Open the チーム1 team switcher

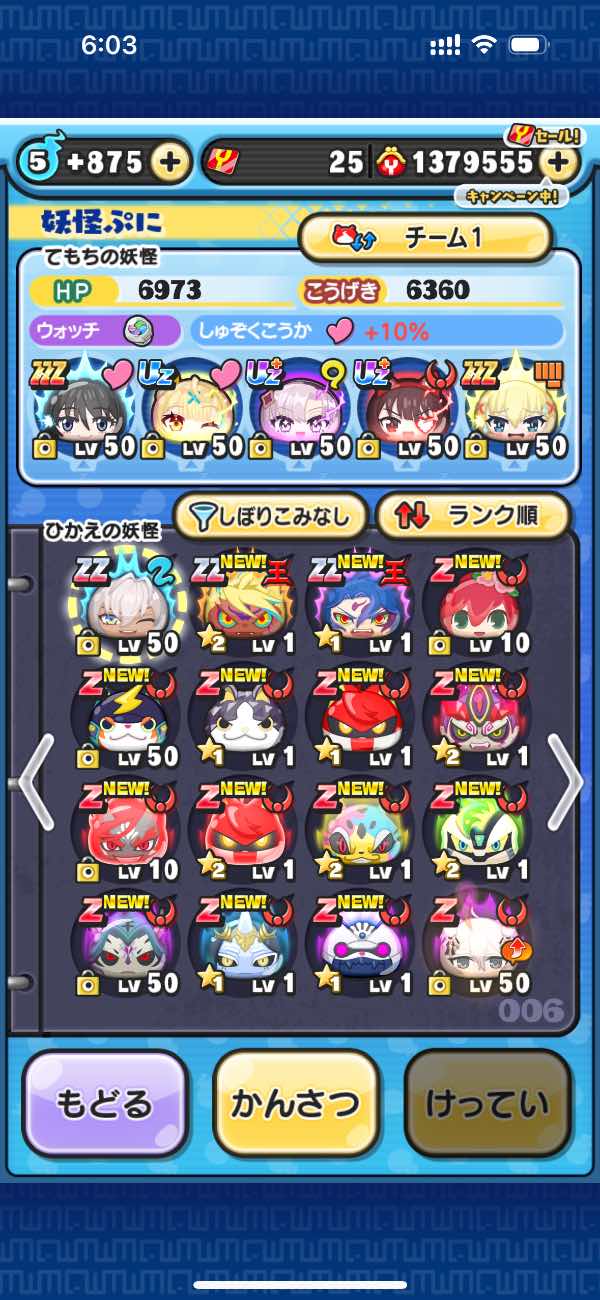(425, 238)
